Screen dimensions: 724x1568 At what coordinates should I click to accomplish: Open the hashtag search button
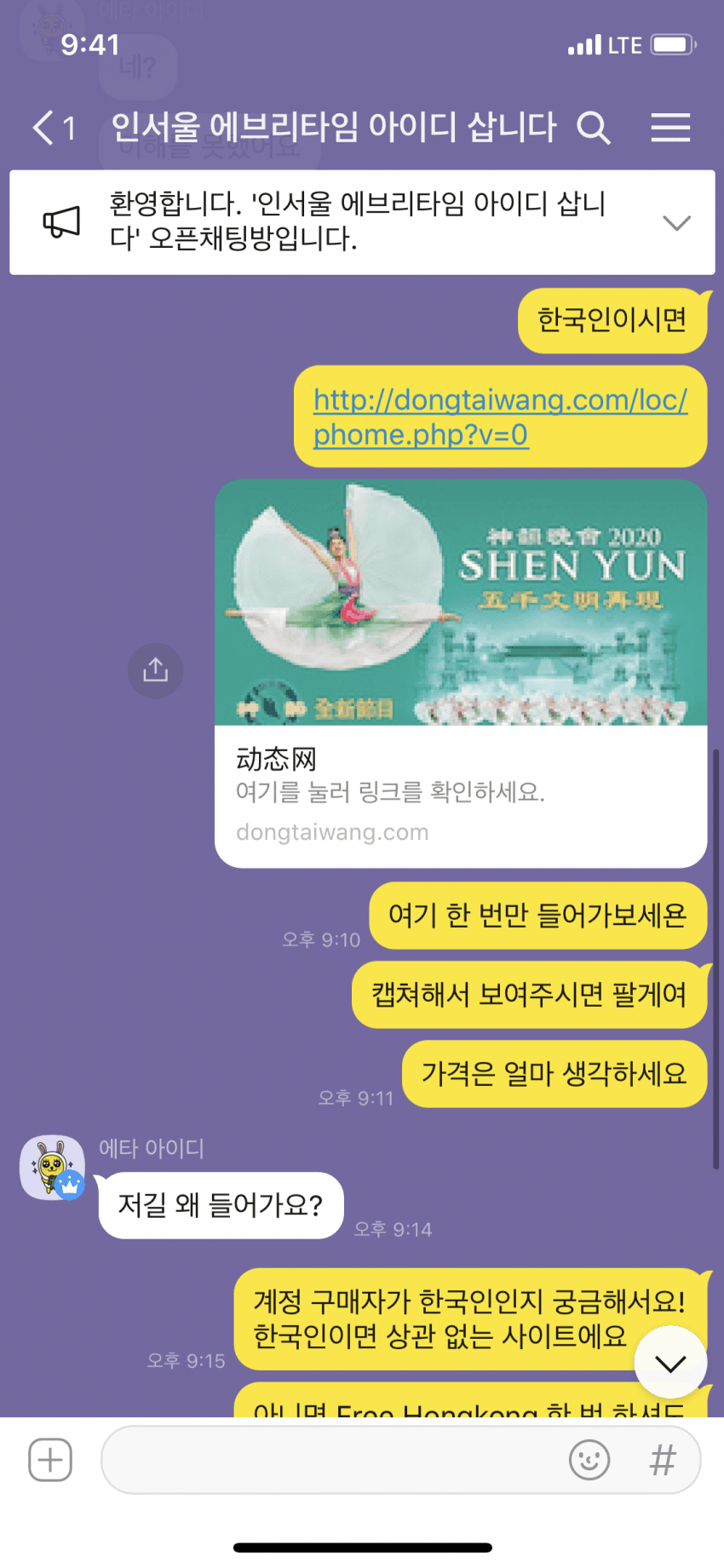point(663,1460)
